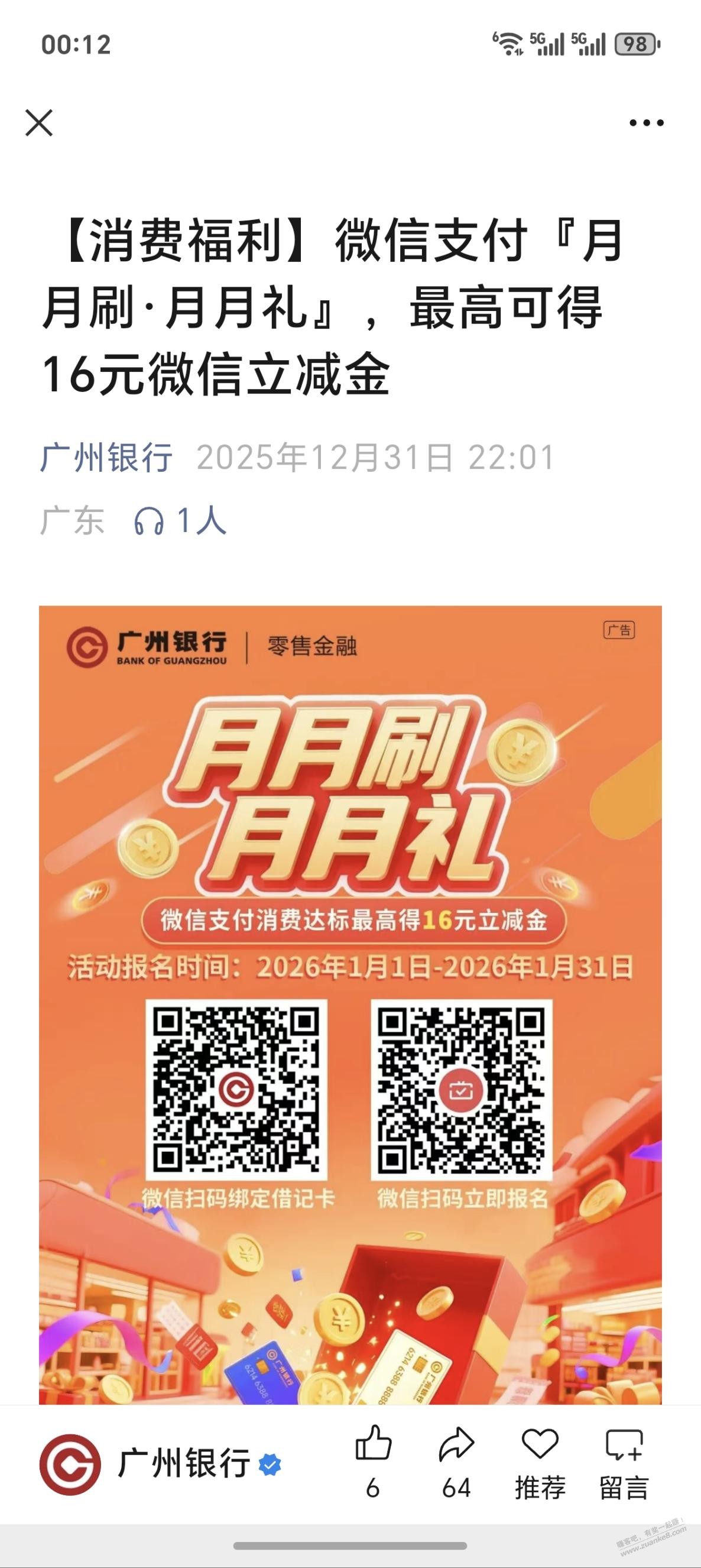Tap the heart 推荐 button
This screenshot has width=701, height=1568.
pos(540,1444)
